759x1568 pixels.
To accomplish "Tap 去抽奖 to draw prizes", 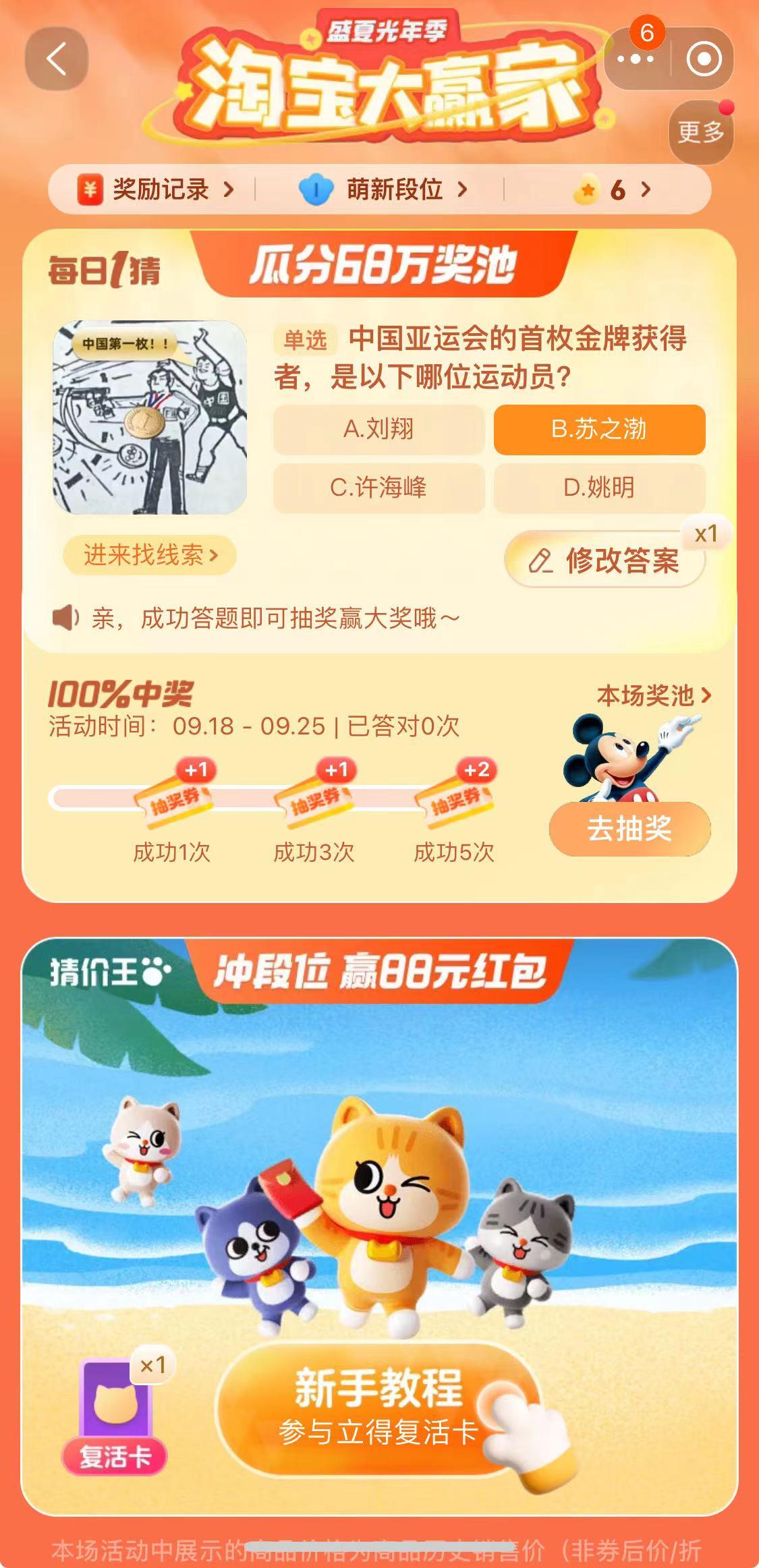I will point(629,829).
